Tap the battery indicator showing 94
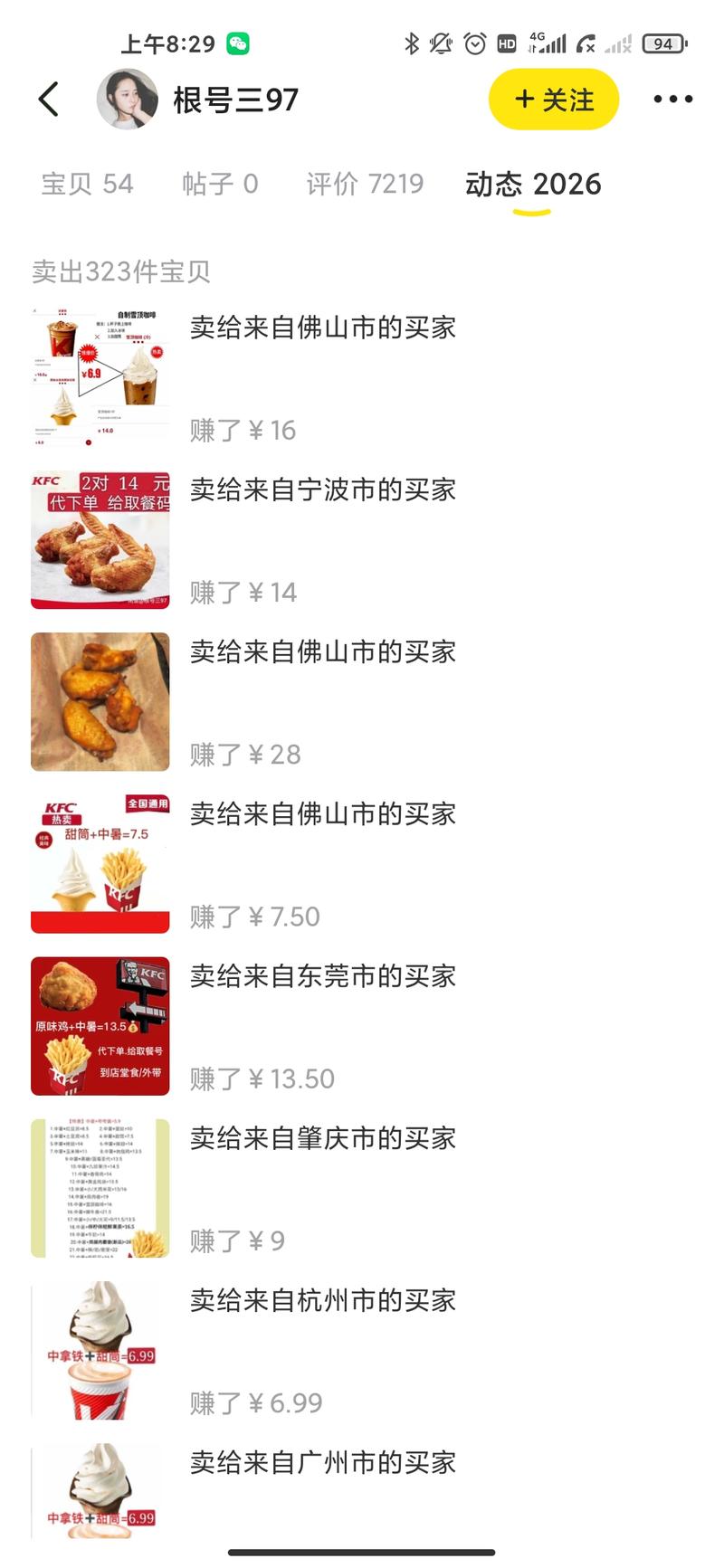Screen dimensions: 724x1568 pos(664,42)
